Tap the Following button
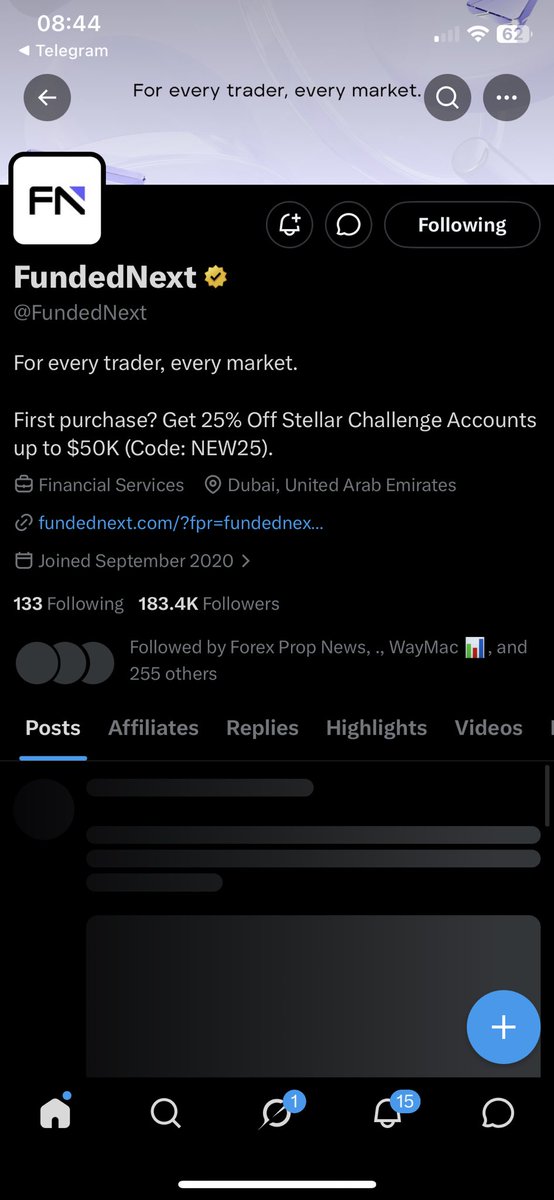 (462, 225)
